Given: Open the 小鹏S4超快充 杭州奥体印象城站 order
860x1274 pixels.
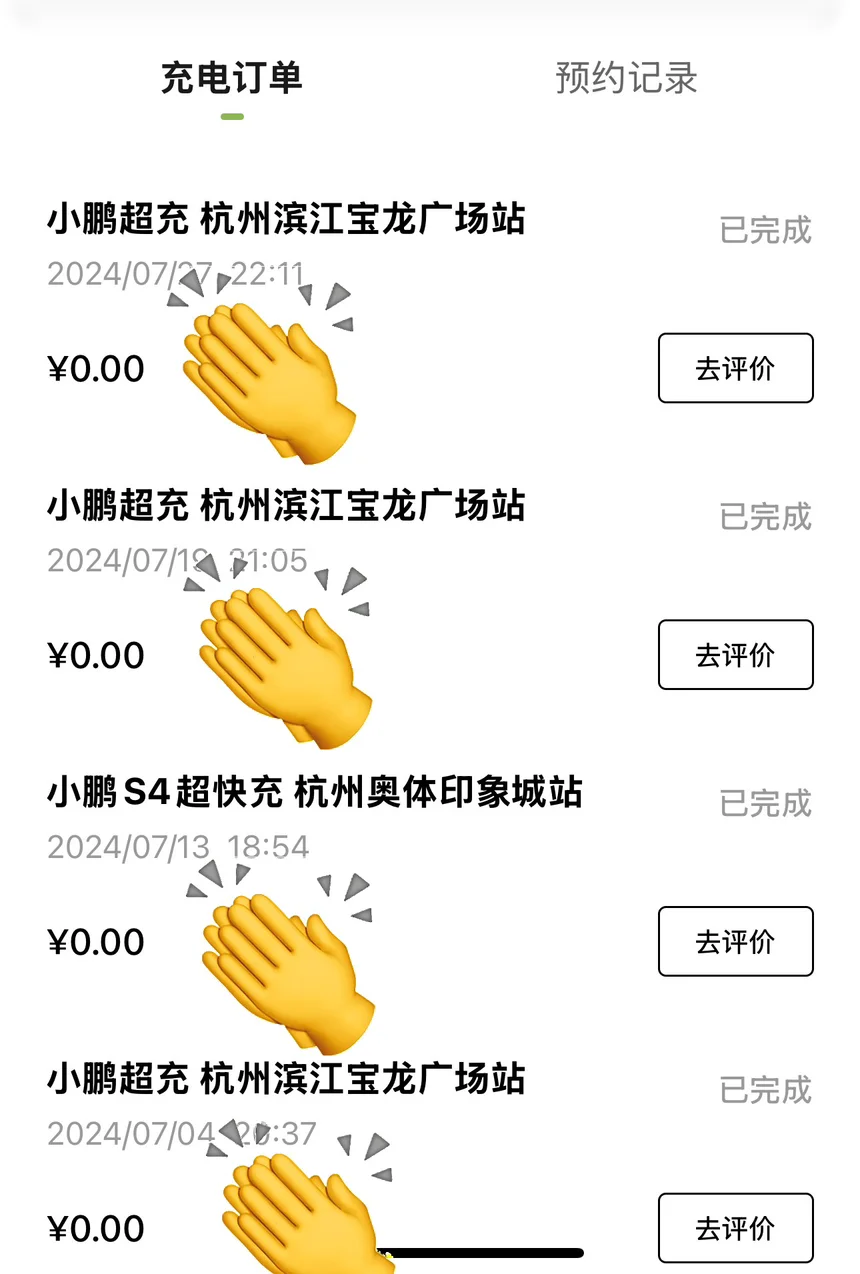Looking at the screenshot, I should [314, 793].
